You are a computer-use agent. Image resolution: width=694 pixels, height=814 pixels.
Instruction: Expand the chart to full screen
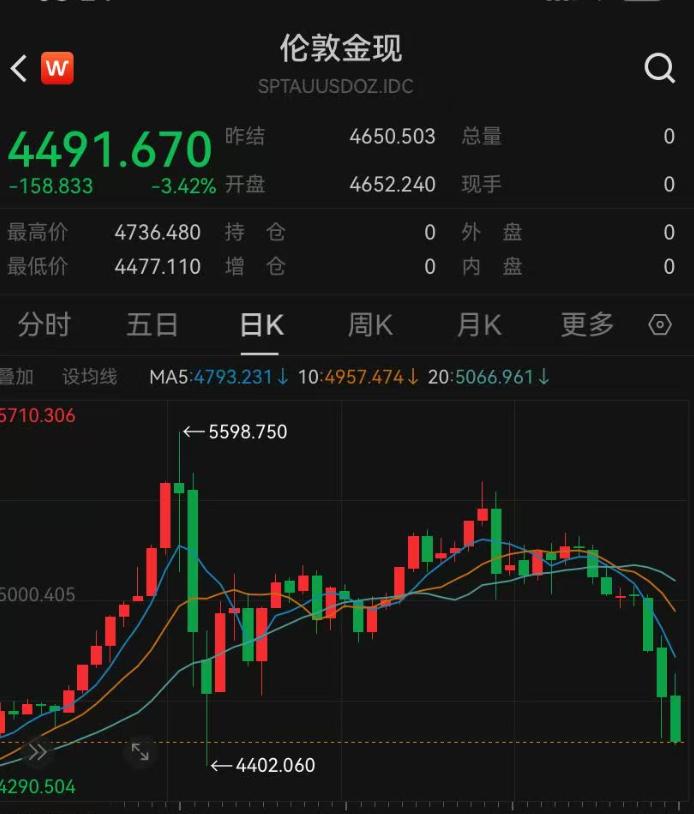click(140, 751)
